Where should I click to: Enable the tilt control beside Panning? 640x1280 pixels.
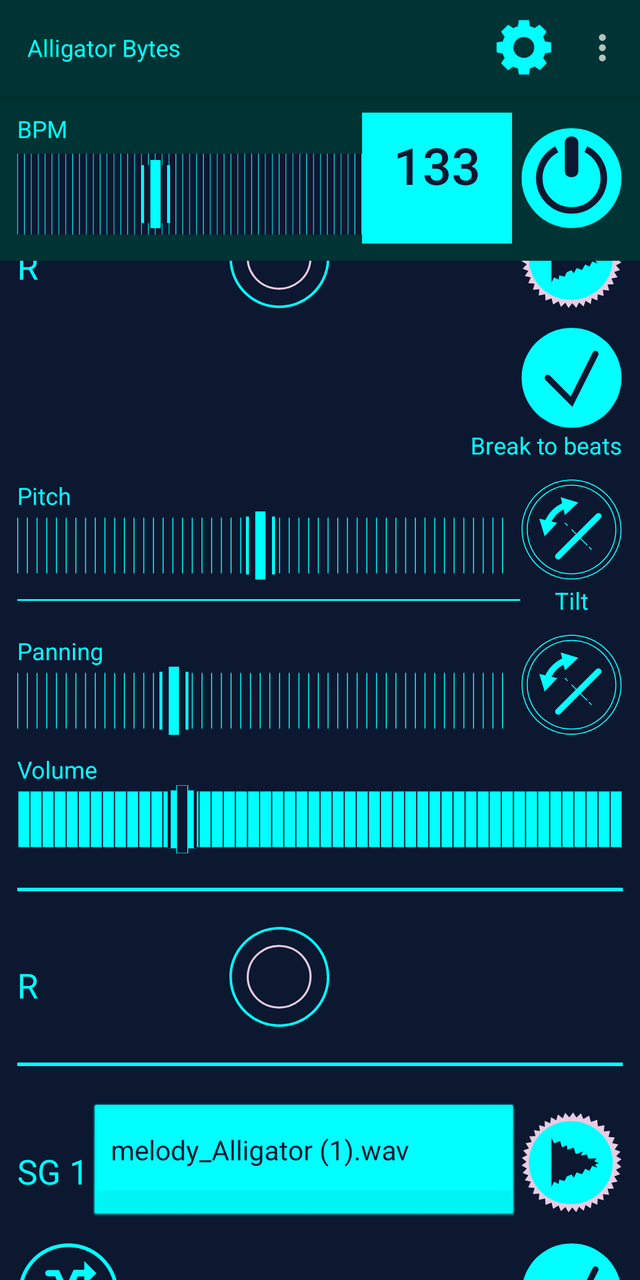click(x=571, y=685)
